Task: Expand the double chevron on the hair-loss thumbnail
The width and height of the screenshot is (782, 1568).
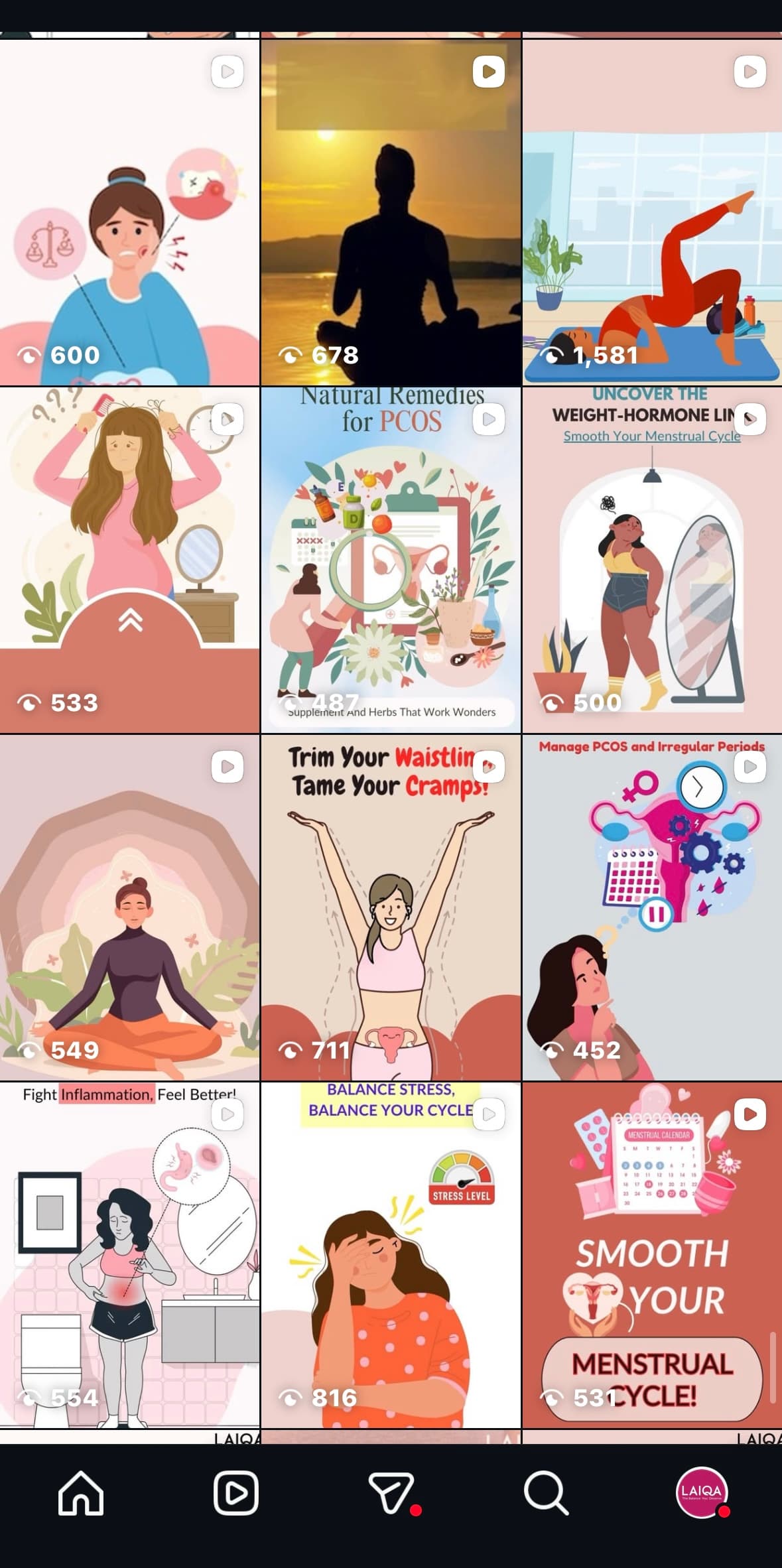Action: (x=130, y=620)
